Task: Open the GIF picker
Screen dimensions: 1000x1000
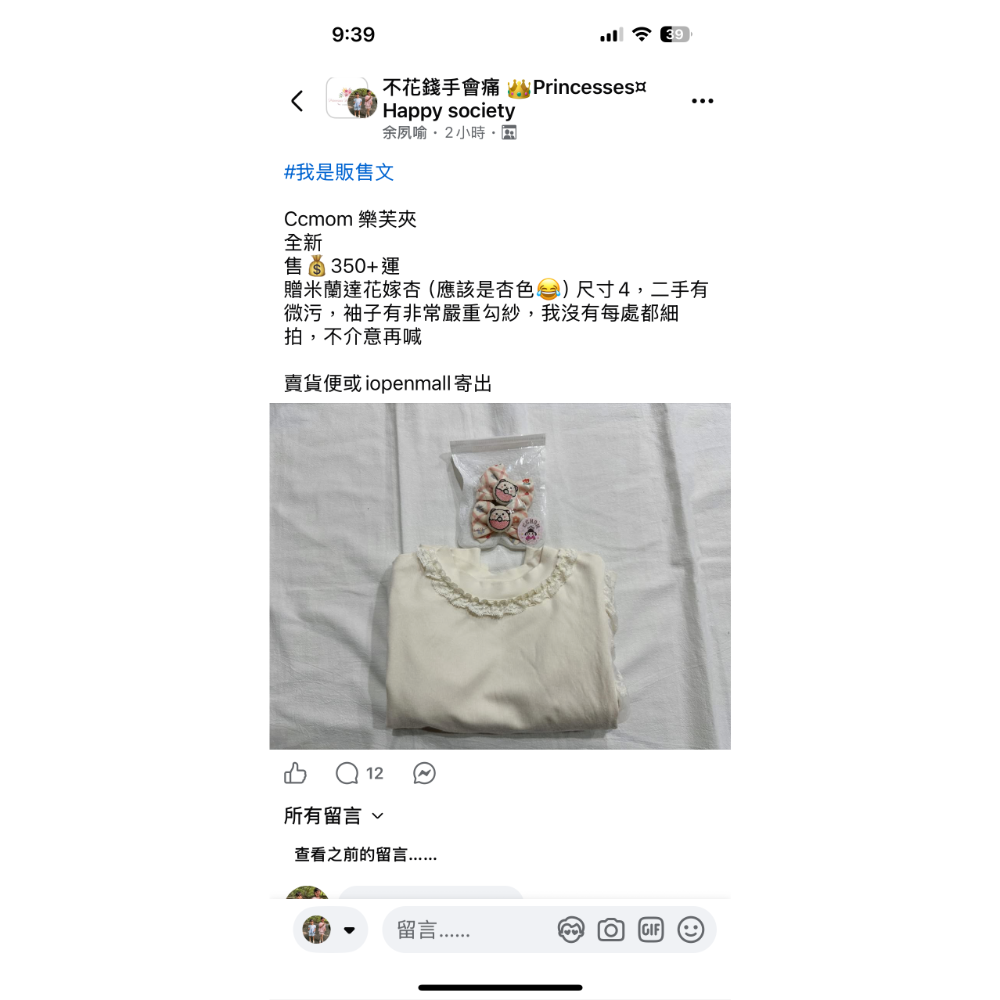Action: (x=651, y=930)
